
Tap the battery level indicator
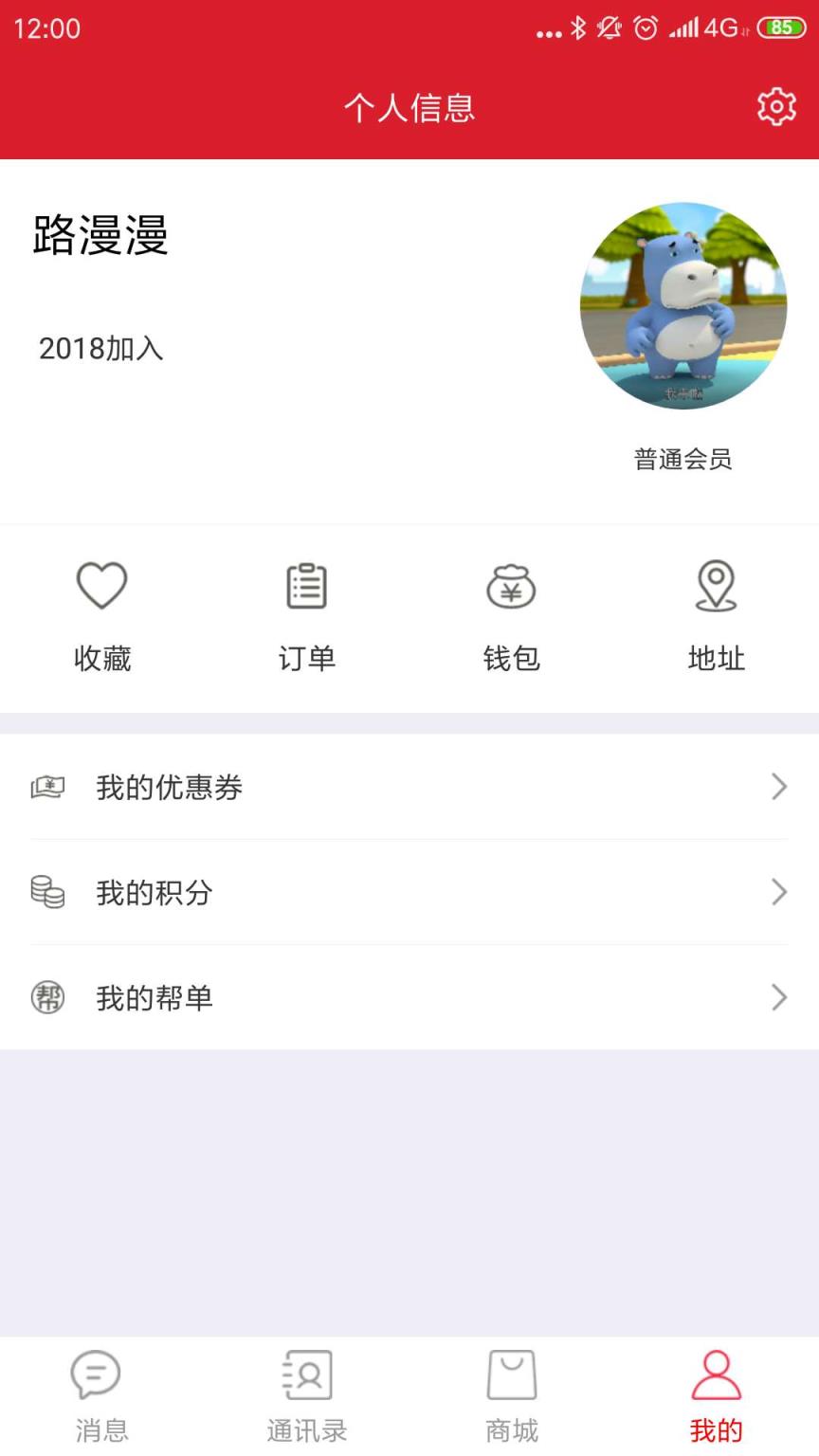tap(784, 28)
